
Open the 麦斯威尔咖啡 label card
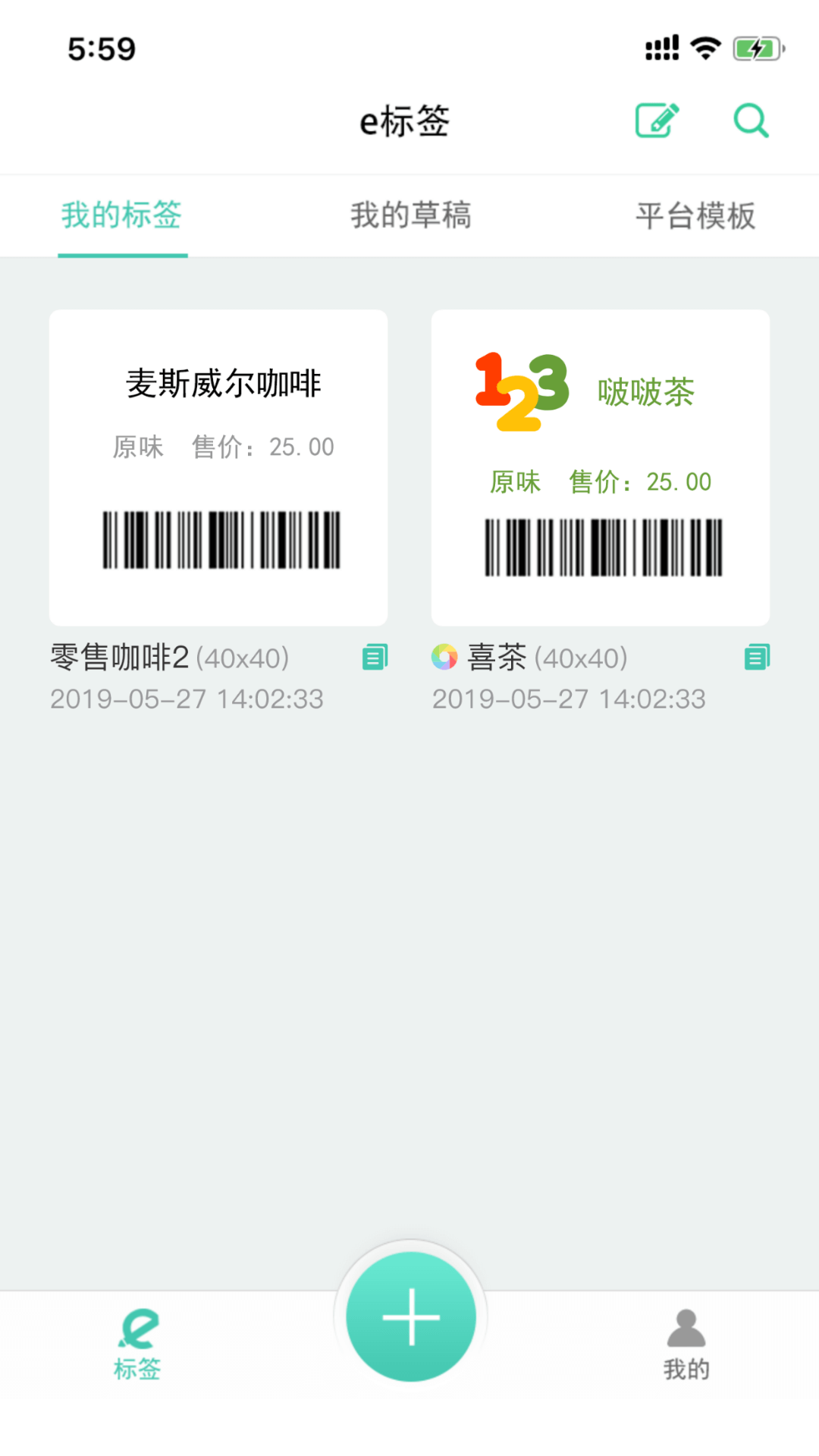click(218, 466)
